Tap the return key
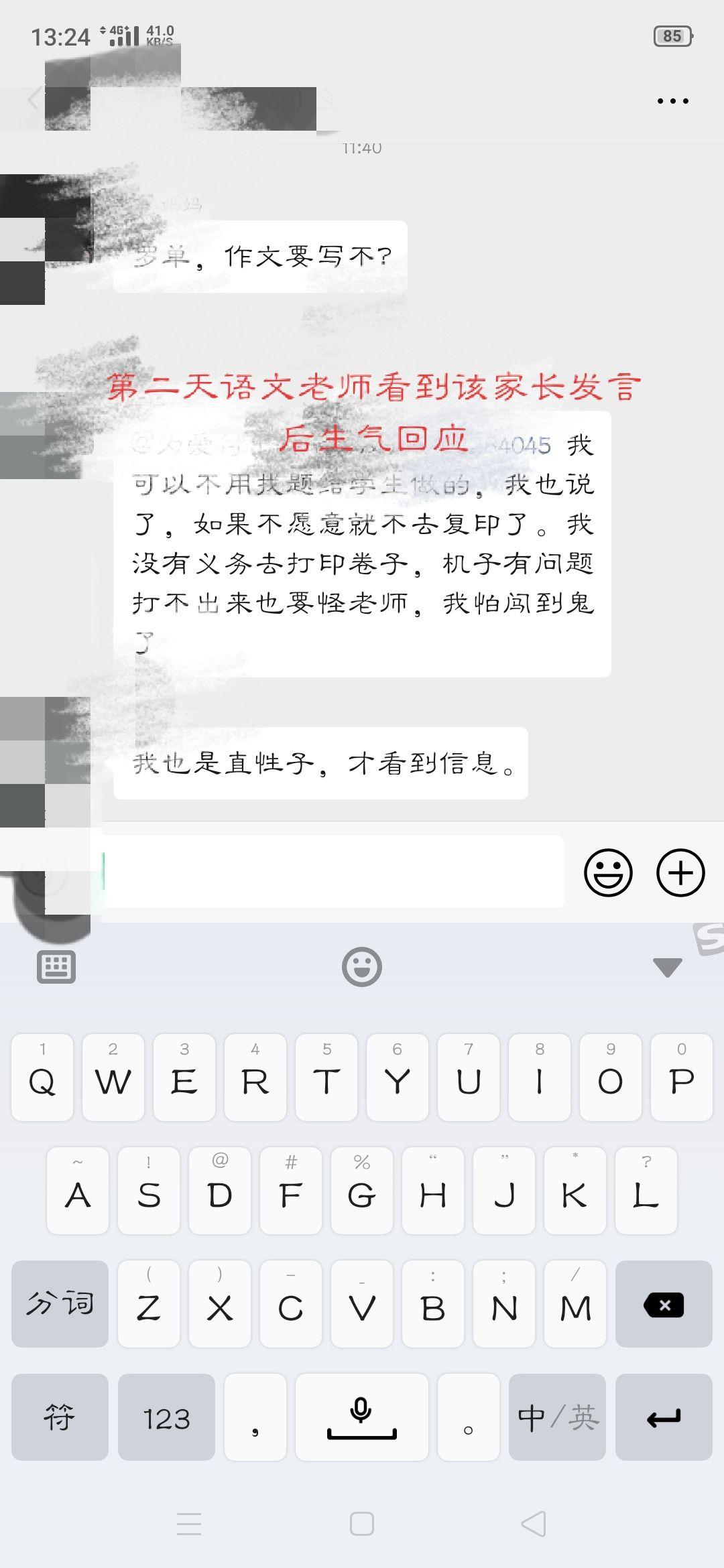Screen dimensions: 724x1568 664,1417
